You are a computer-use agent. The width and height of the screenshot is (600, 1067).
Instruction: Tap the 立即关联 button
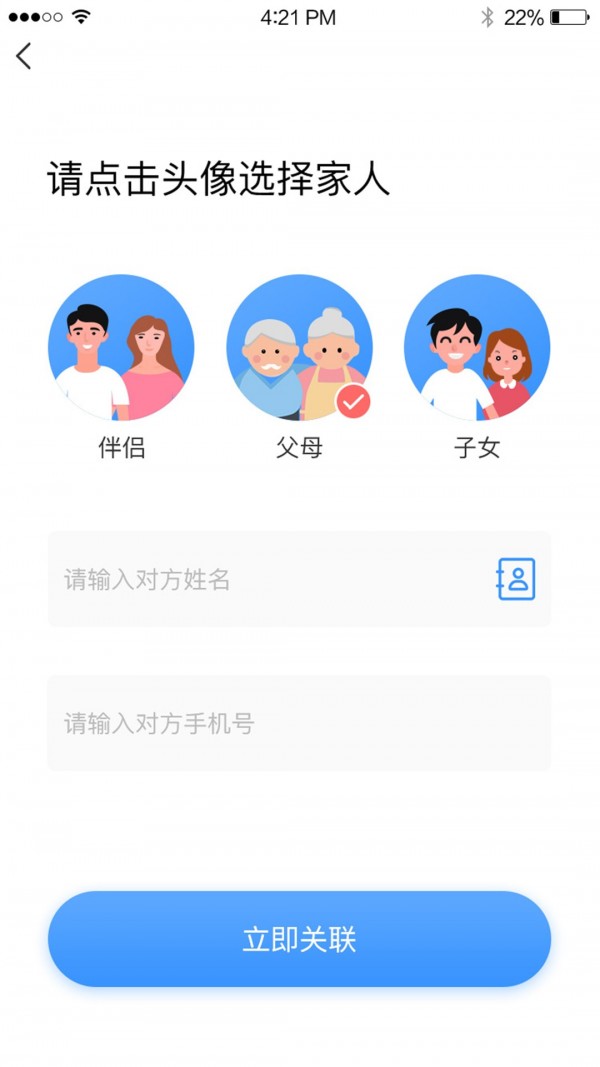tap(299, 939)
